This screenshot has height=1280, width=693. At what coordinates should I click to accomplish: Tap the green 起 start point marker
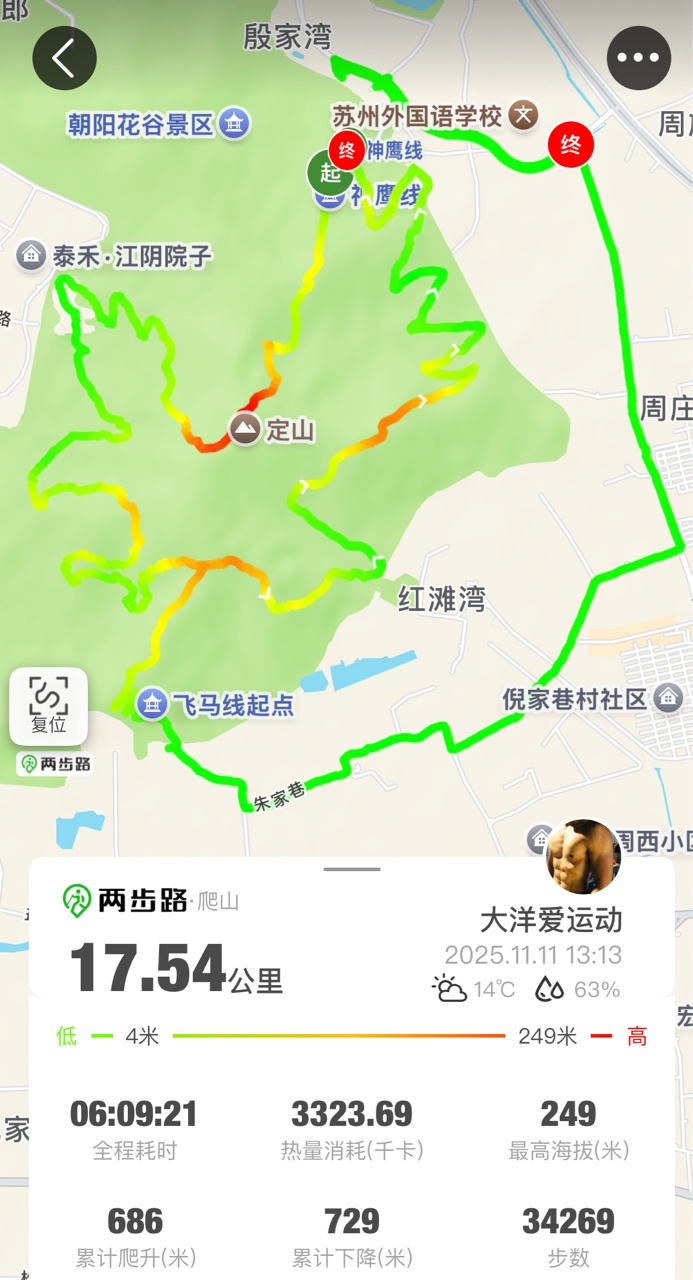pos(328,173)
